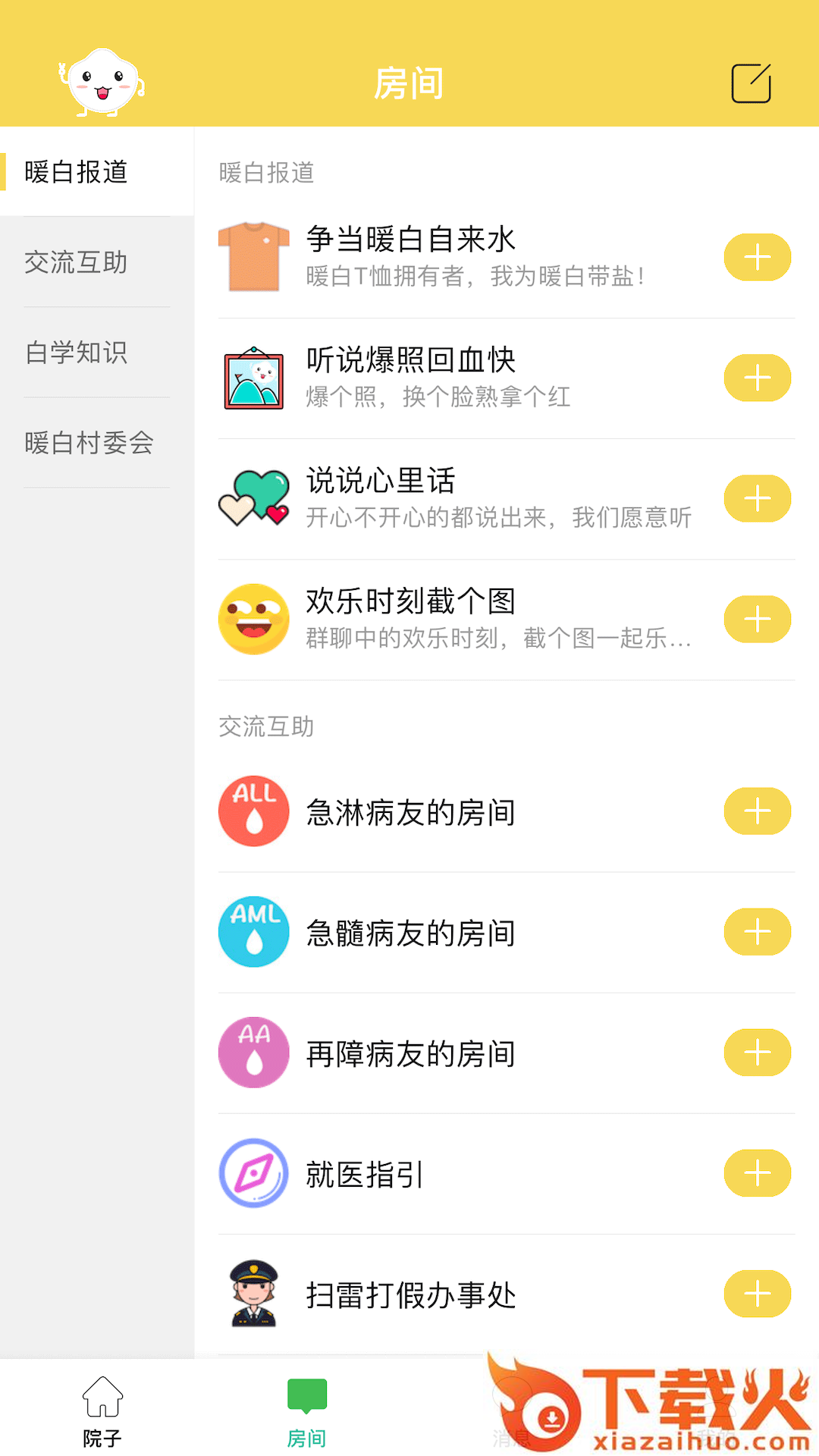Join the 就医指引 room
This screenshot has height=1456, width=819.
point(757,1173)
